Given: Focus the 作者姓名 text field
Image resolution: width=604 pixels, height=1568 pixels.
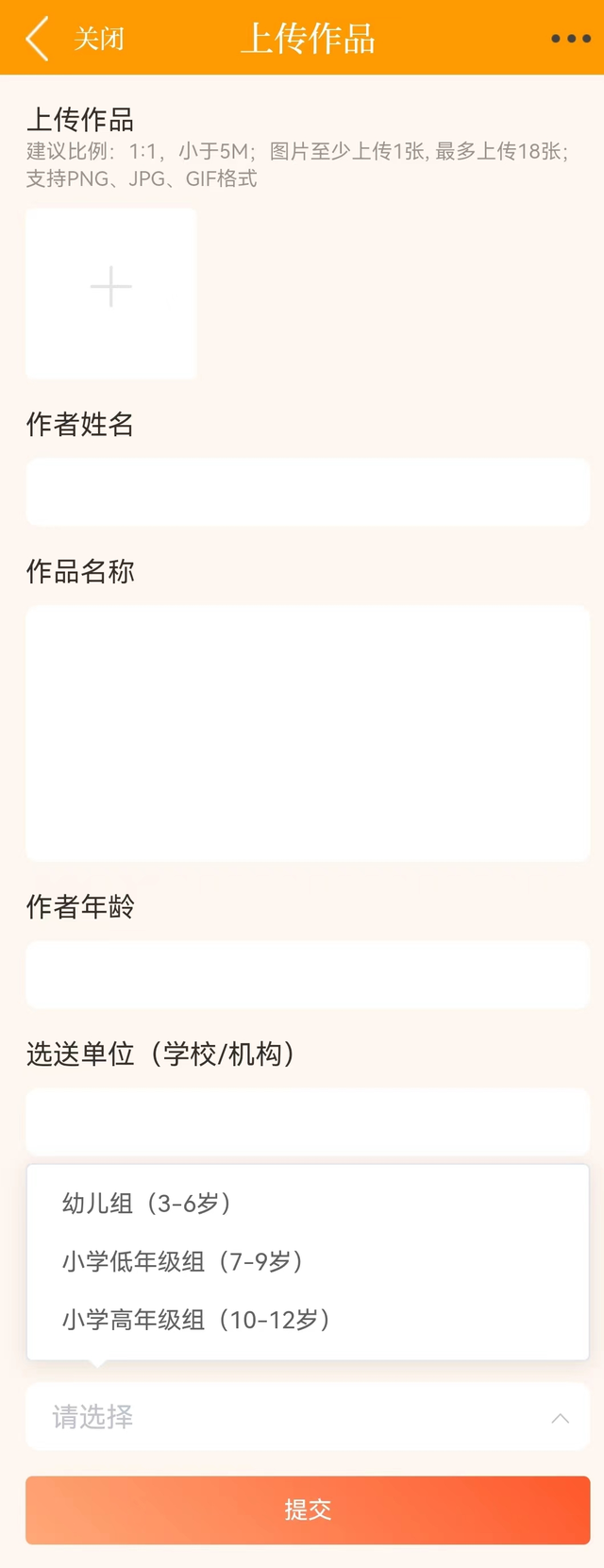Looking at the screenshot, I should [308, 492].
